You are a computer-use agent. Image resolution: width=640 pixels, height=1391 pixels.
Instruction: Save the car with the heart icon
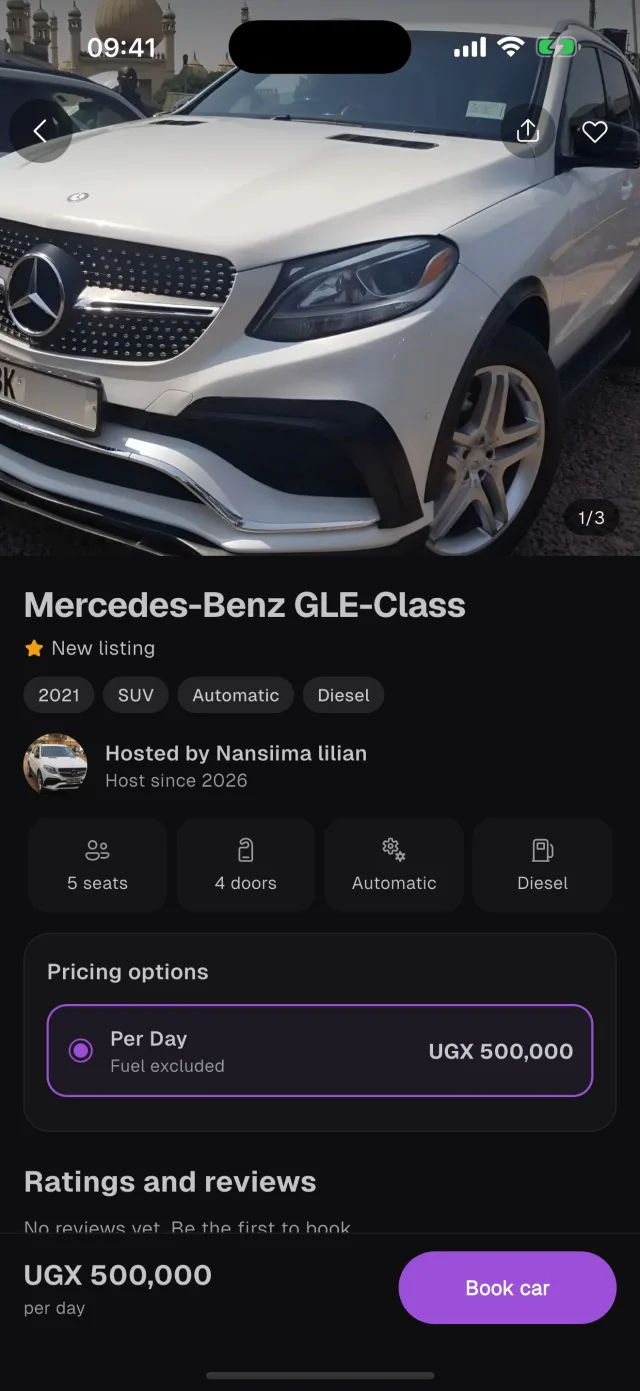[595, 131]
